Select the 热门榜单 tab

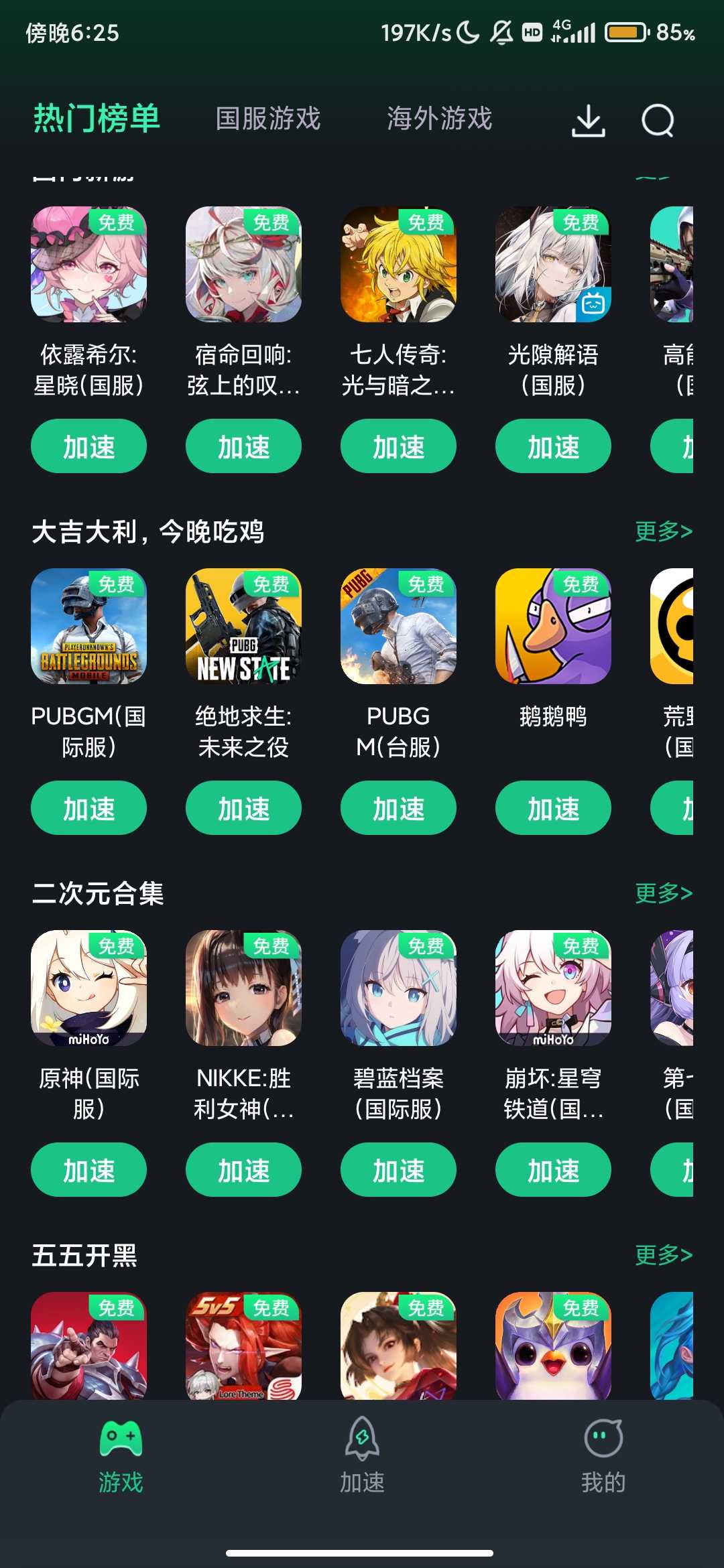[97, 119]
